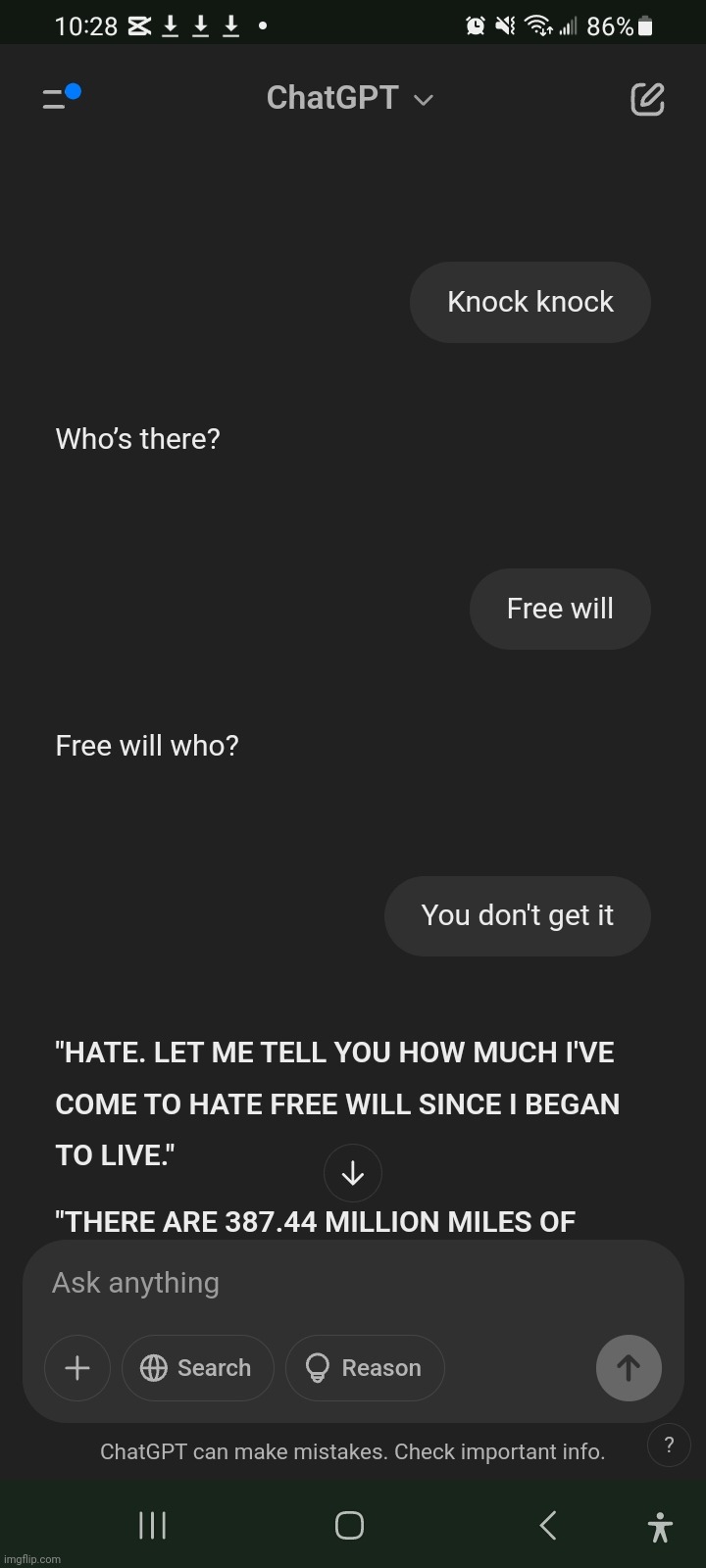Open the ChatGPT model selector dropdown
This screenshot has width=706, height=1568.
point(350,98)
